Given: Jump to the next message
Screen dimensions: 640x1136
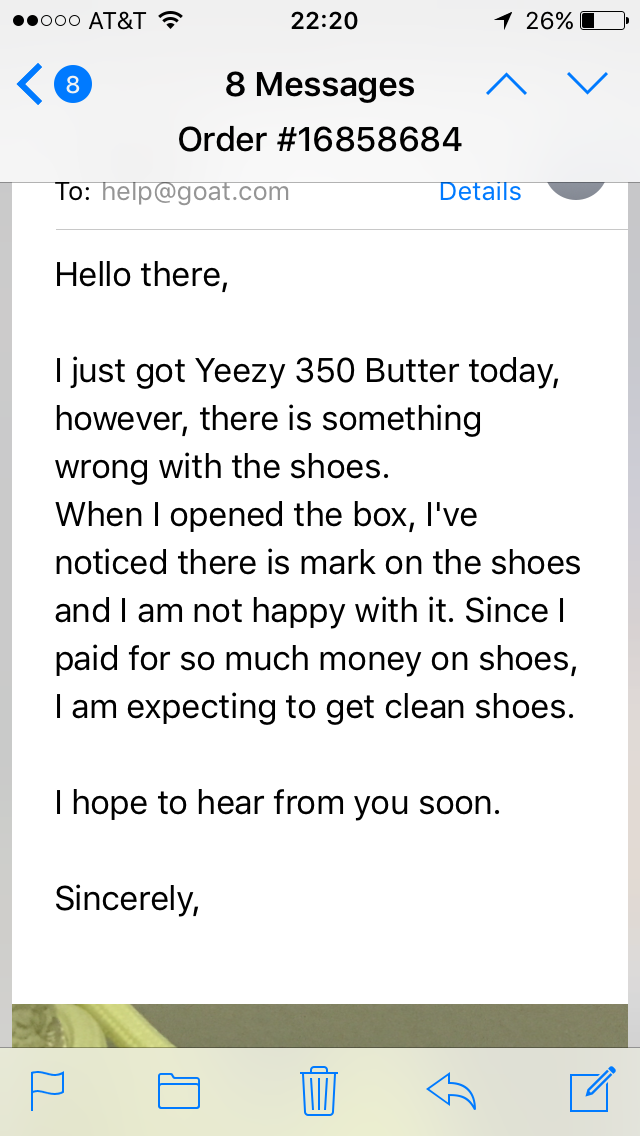Looking at the screenshot, I should (x=587, y=85).
